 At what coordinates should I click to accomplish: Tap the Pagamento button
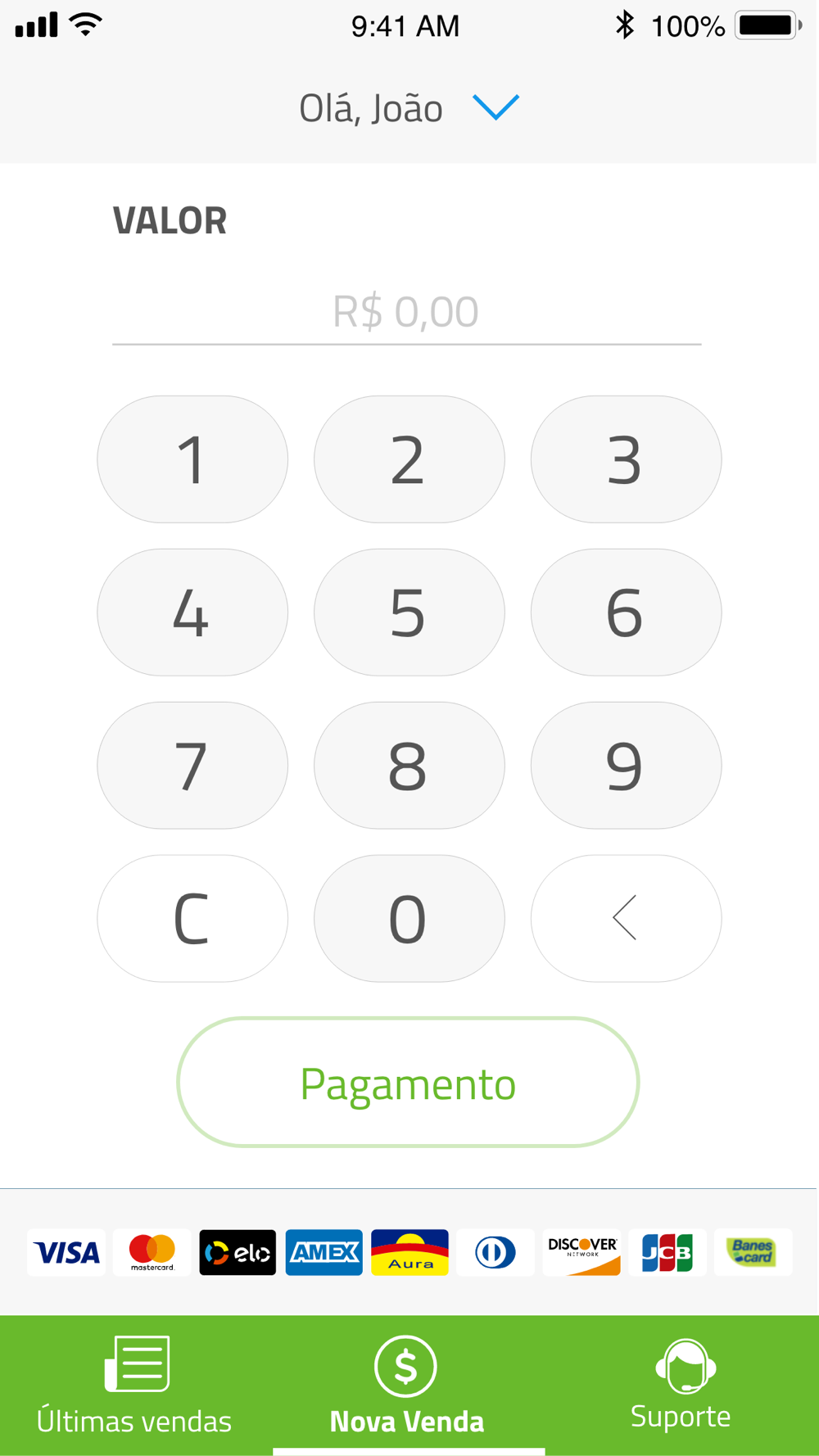tap(408, 1083)
